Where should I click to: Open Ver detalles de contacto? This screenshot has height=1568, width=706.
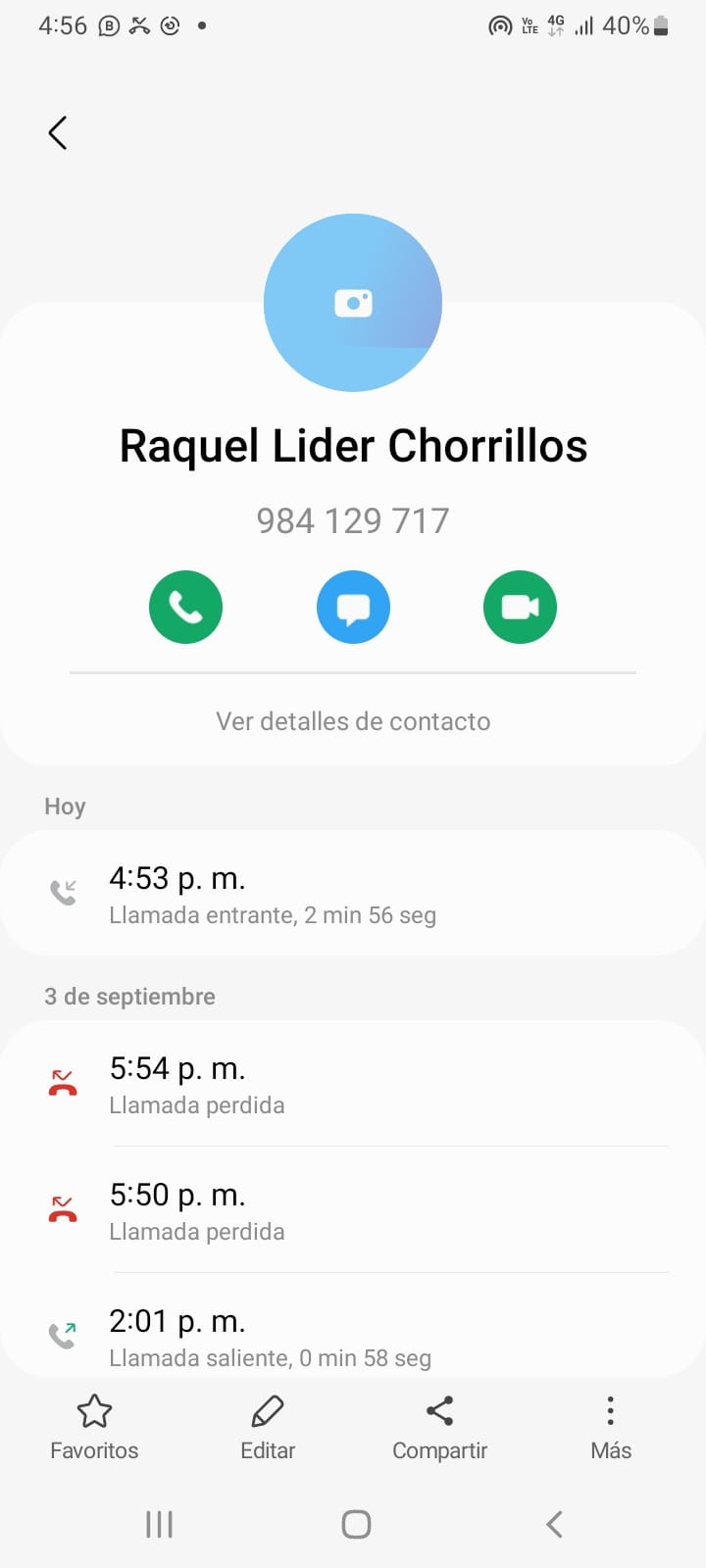[353, 721]
